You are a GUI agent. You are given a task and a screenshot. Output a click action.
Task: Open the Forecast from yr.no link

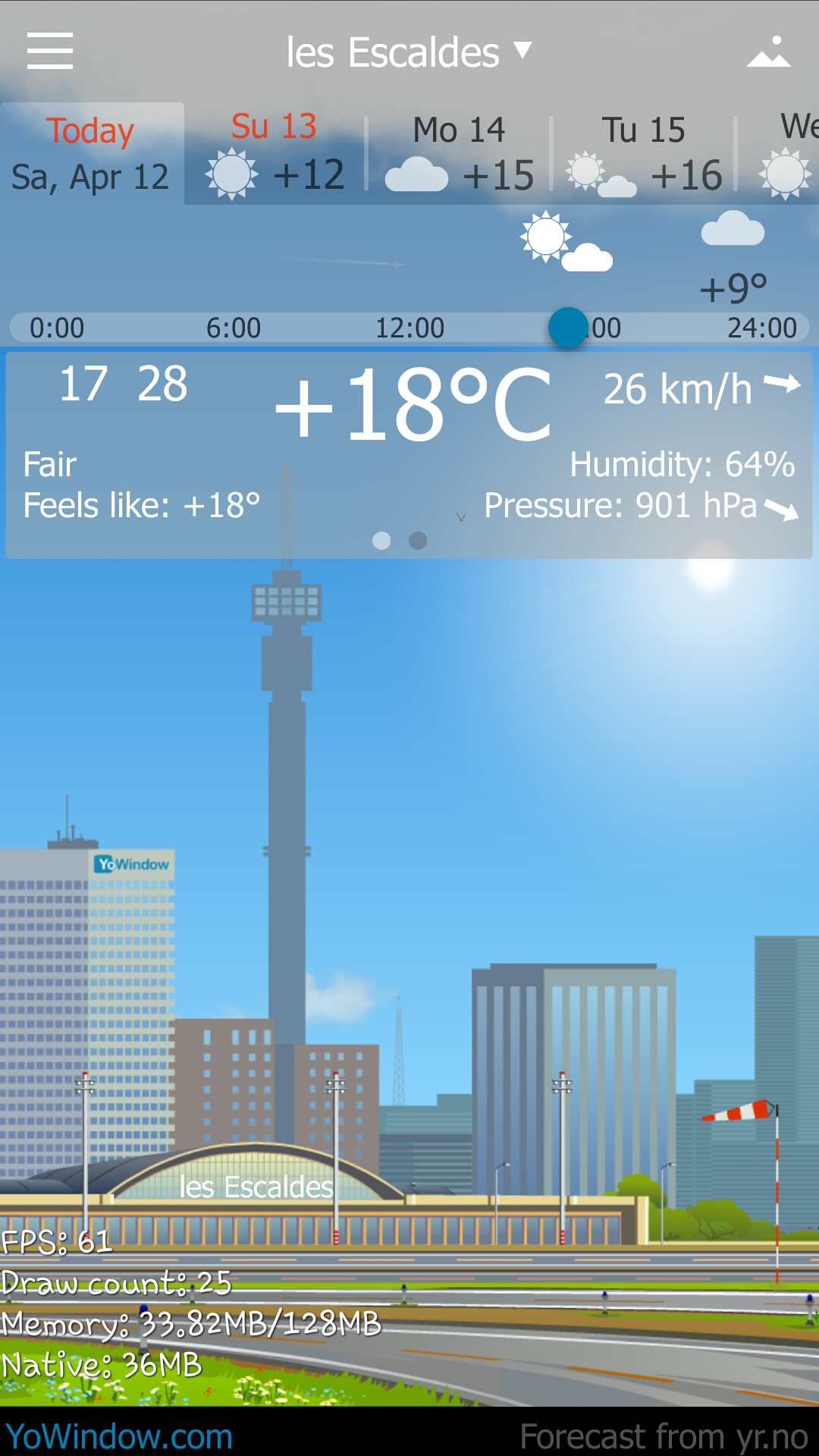point(664,1436)
